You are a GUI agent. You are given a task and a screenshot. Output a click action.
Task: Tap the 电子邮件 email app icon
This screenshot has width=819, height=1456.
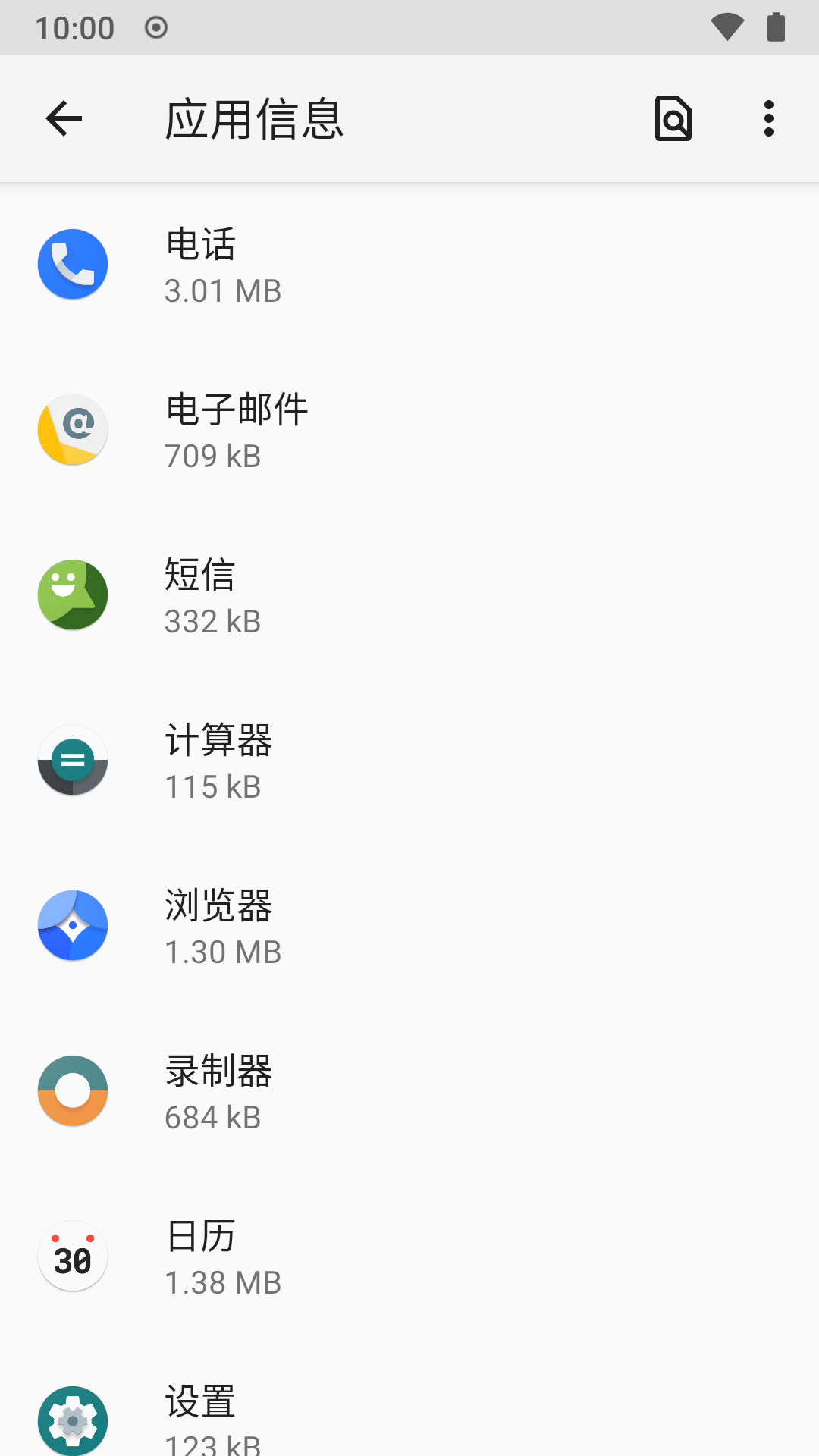tap(72, 429)
